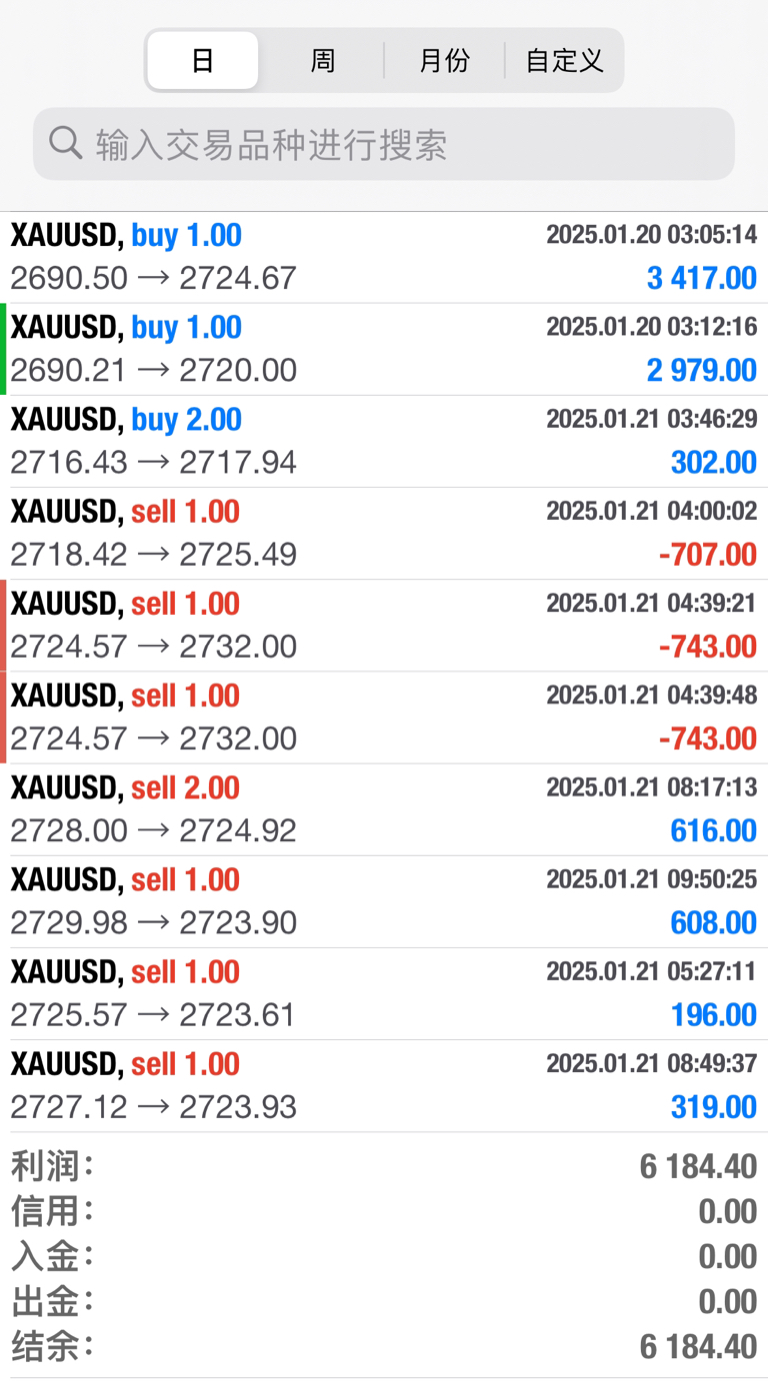
Task: Select the 日 (day) period tab
Action: click(x=203, y=61)
